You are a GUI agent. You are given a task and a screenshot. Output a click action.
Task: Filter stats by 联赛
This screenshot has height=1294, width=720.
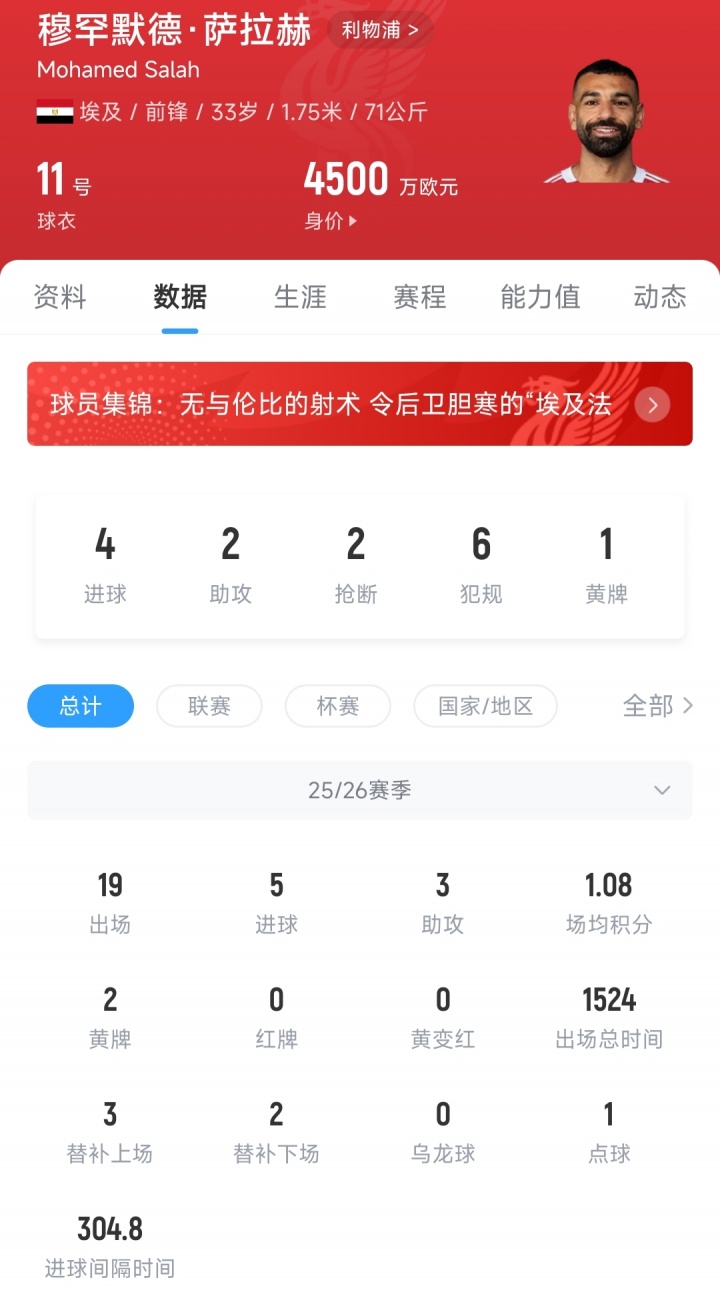[x=209, y=706]
